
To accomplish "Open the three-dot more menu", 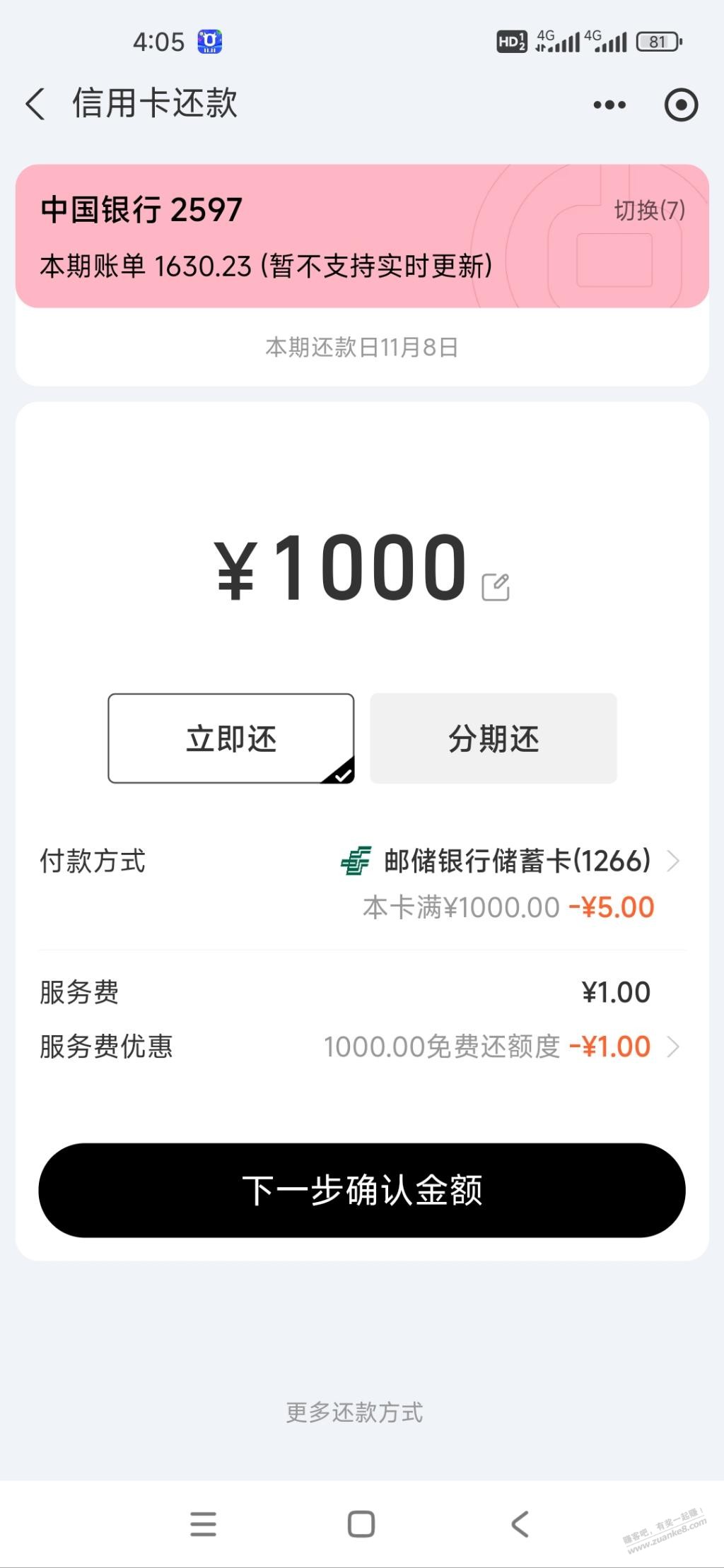I will click(x=609, y=105).
